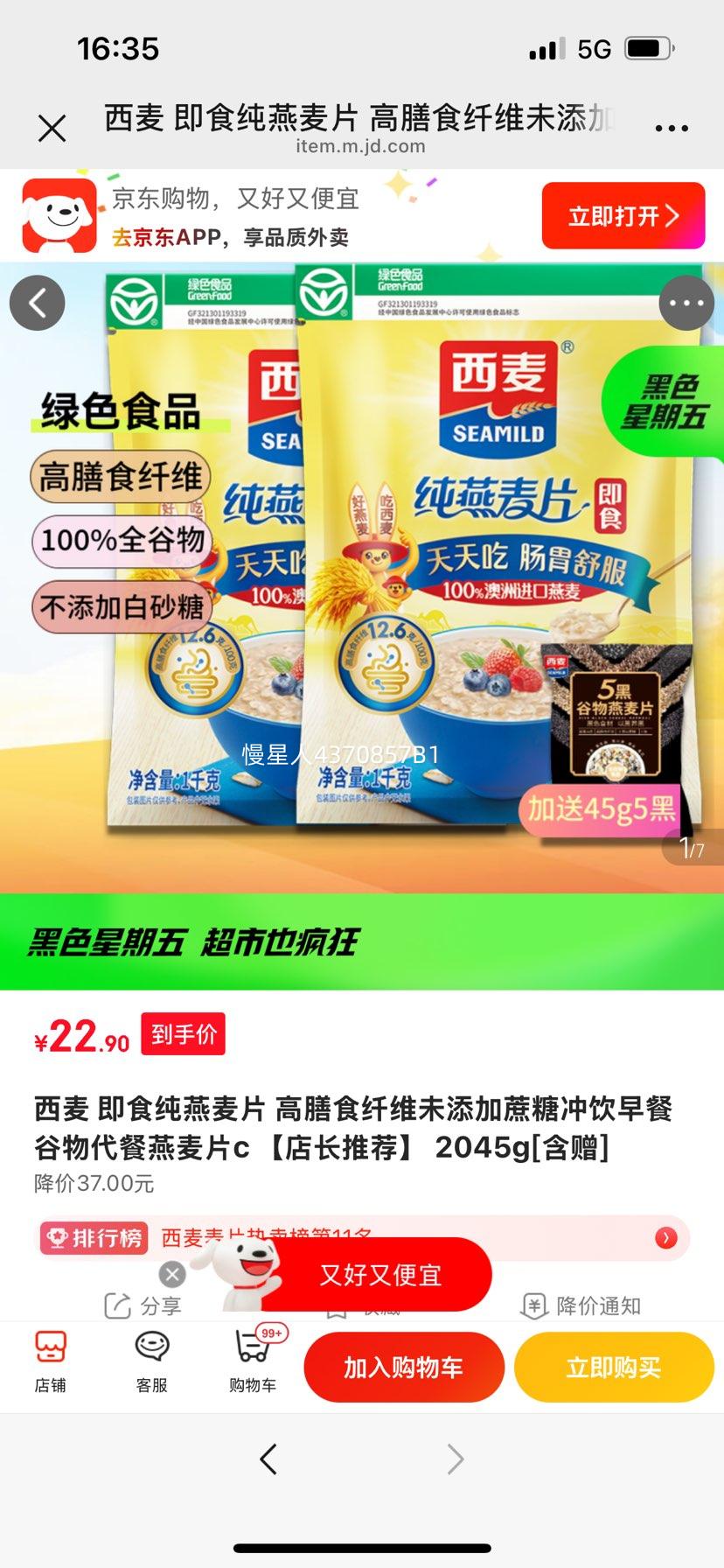Screen dimensions: 724x1568
Task: Tap the 立即打开 button to open JD app
Action: click(623, 216)
